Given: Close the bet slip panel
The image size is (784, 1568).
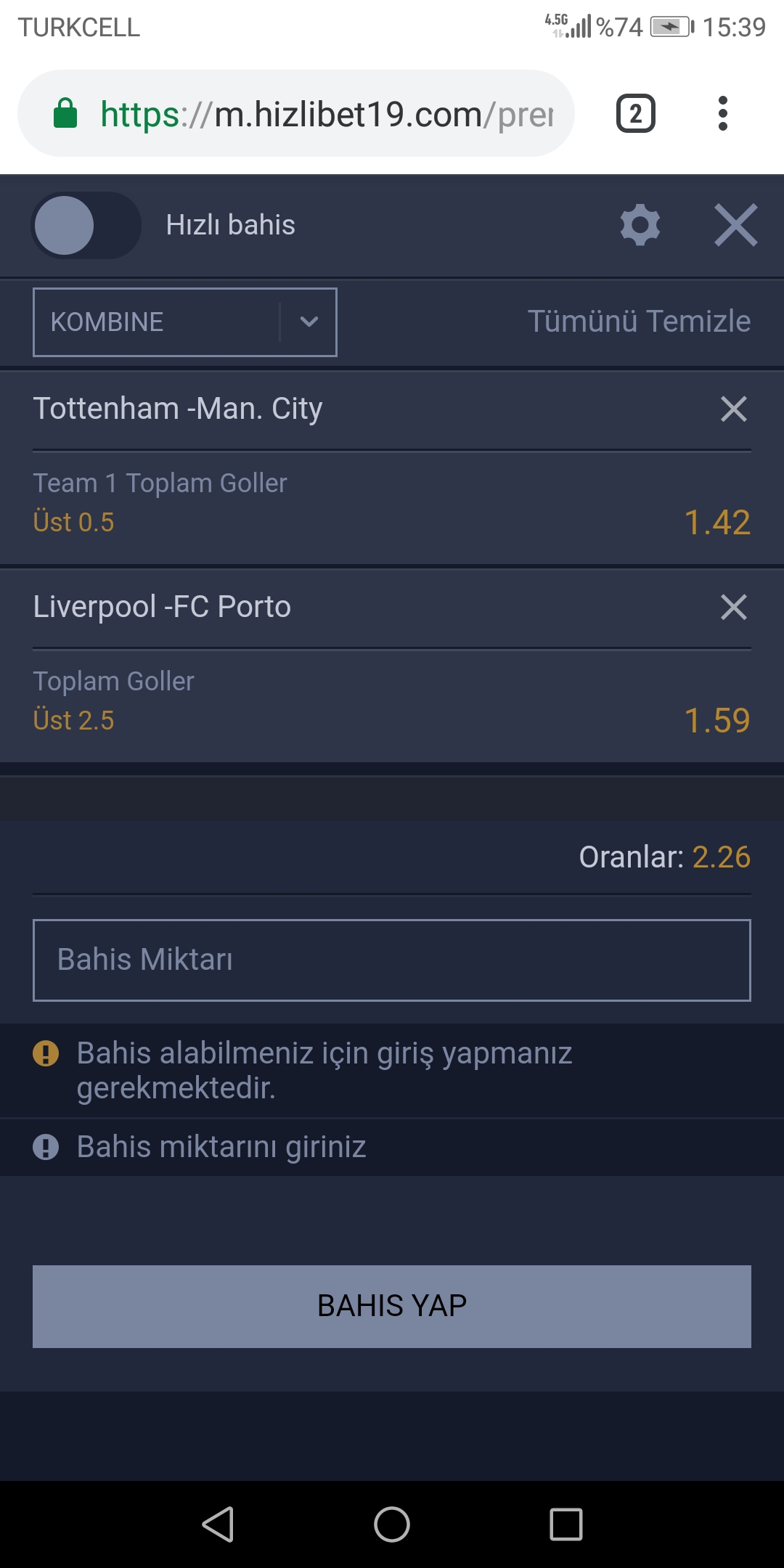Looking at the screenshot, I should [x=736, y=225].
